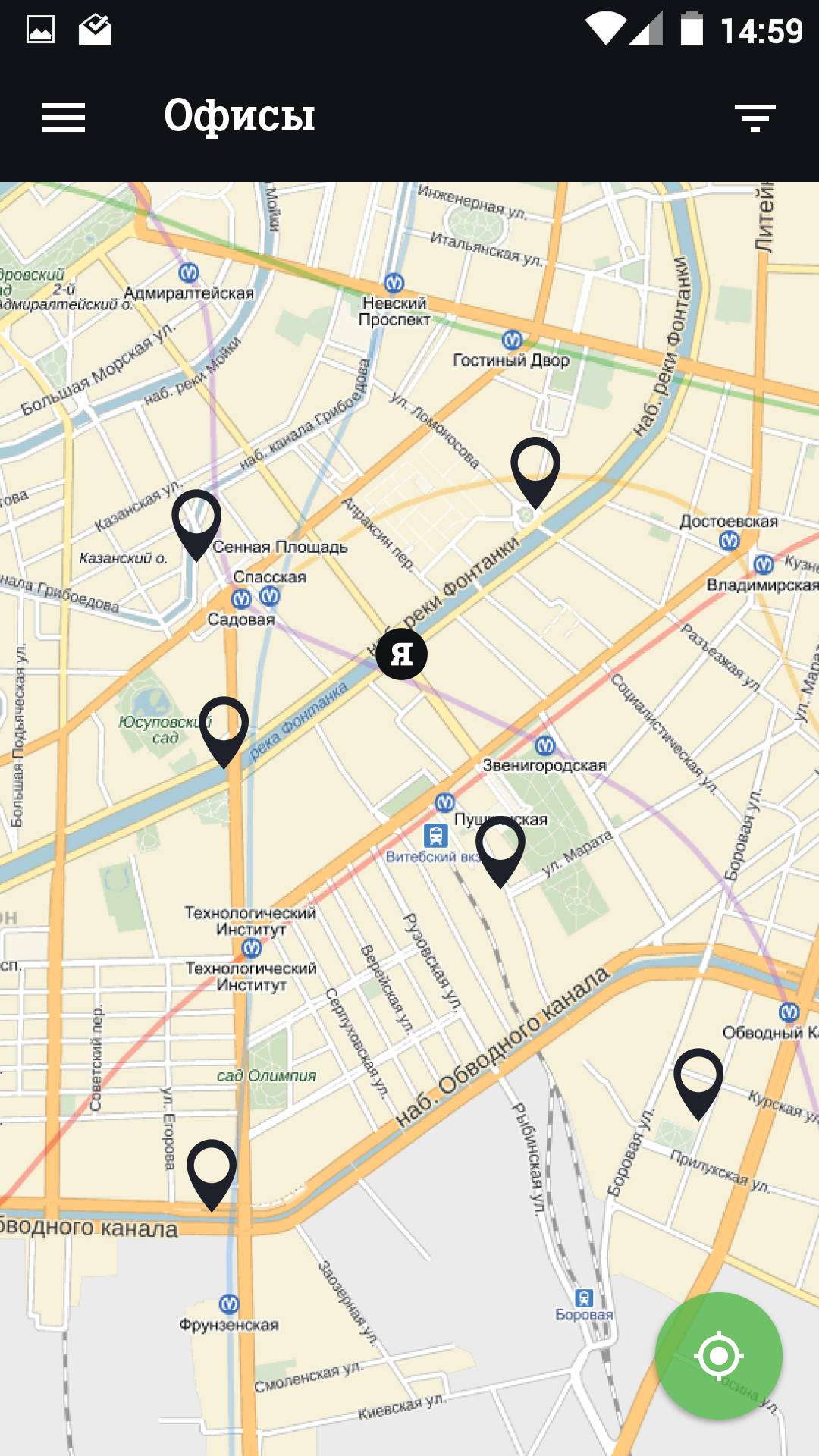Viewport: 819px width, 1456px height.
Task: Select office pin near Пушкинская station
Action: coord(500,846)
